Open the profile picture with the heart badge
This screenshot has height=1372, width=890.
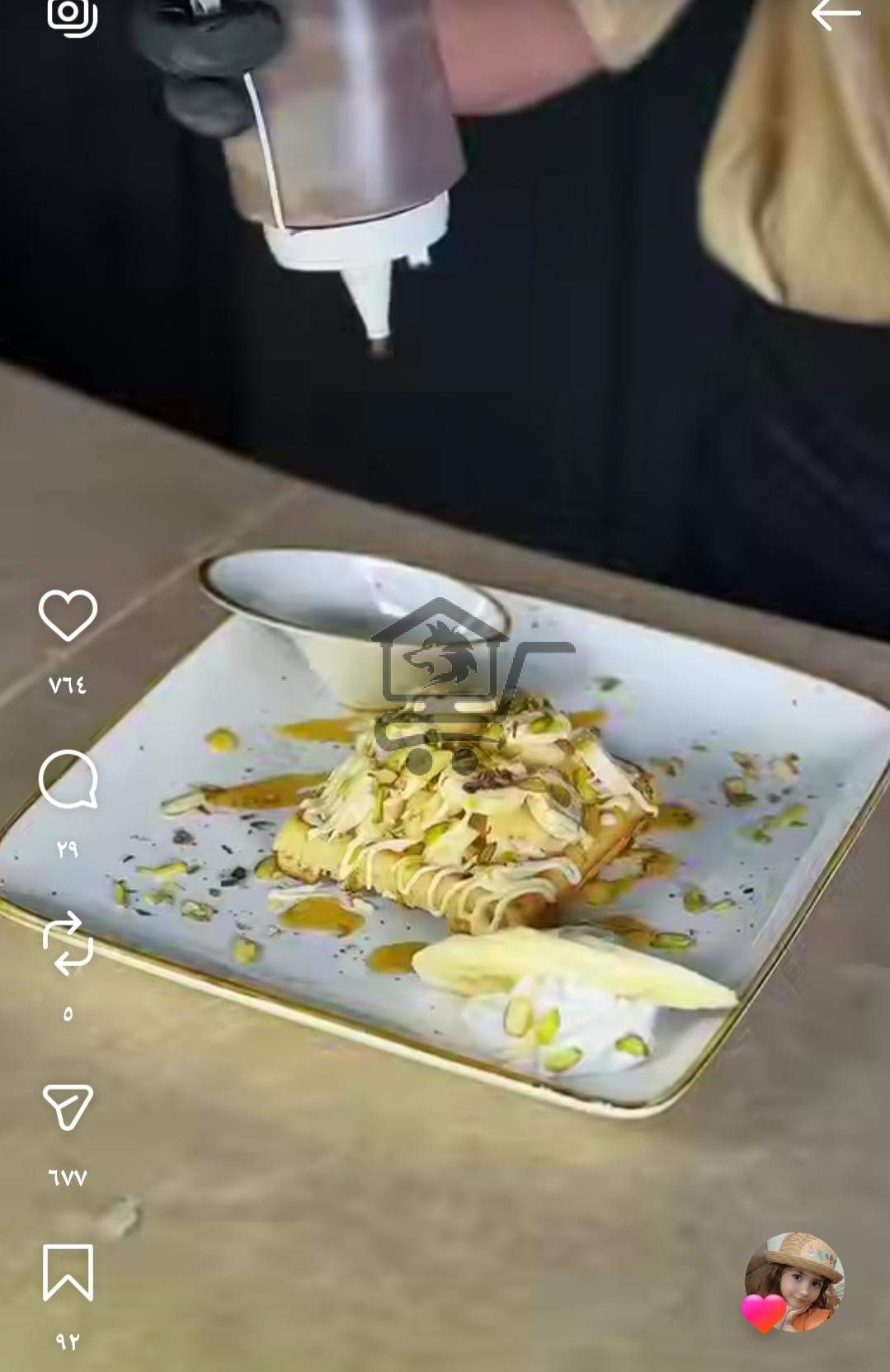[793, 1281]
